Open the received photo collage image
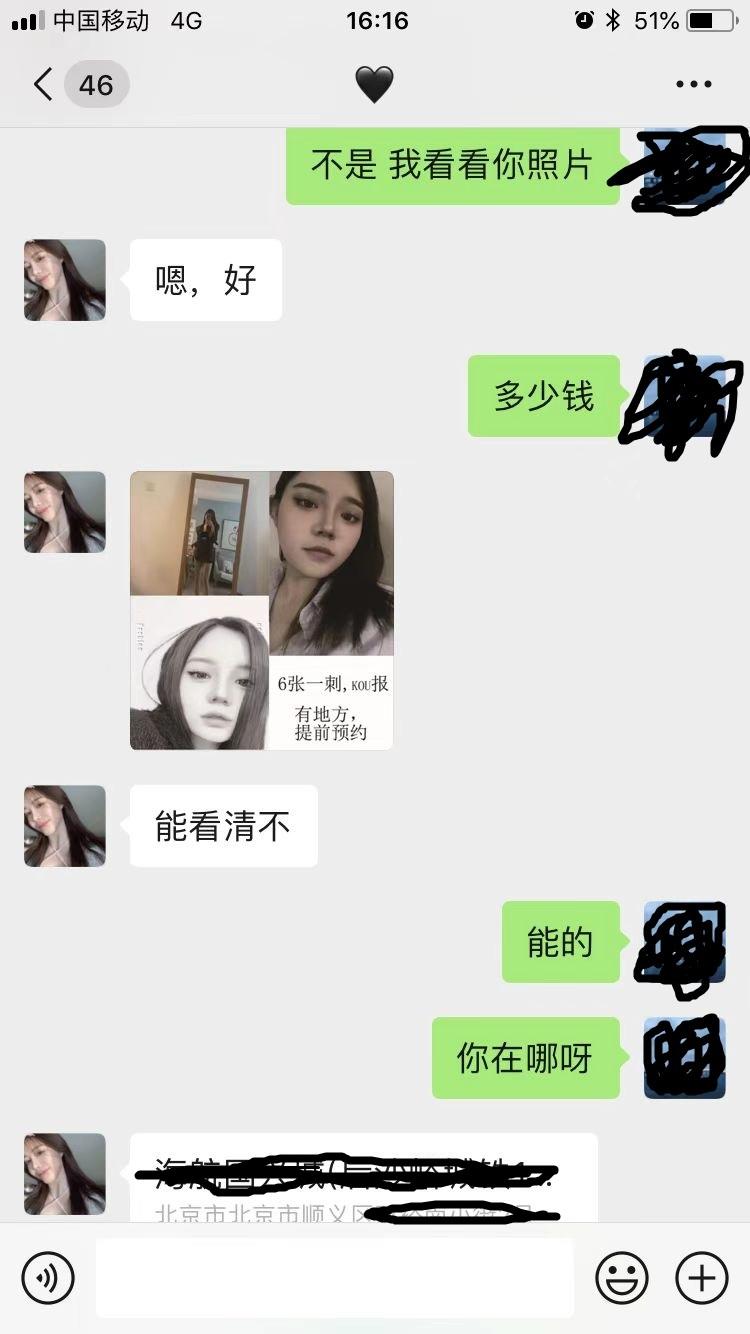Image resolution: width=750 pixels, height=1334 pixels. [262, 610]
